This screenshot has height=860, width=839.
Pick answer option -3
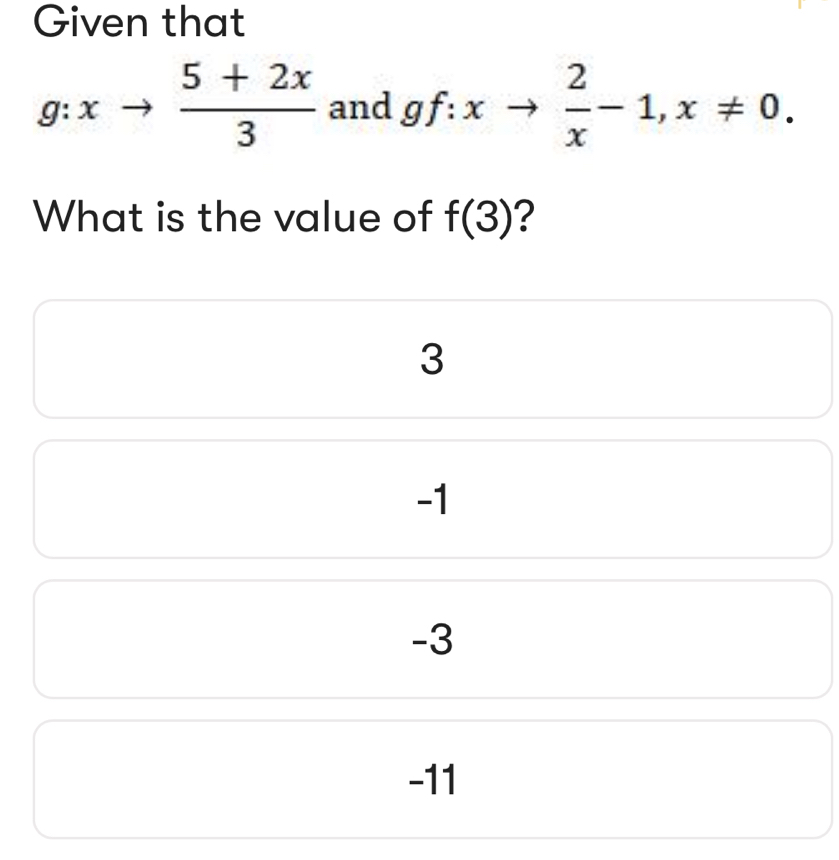432,639
